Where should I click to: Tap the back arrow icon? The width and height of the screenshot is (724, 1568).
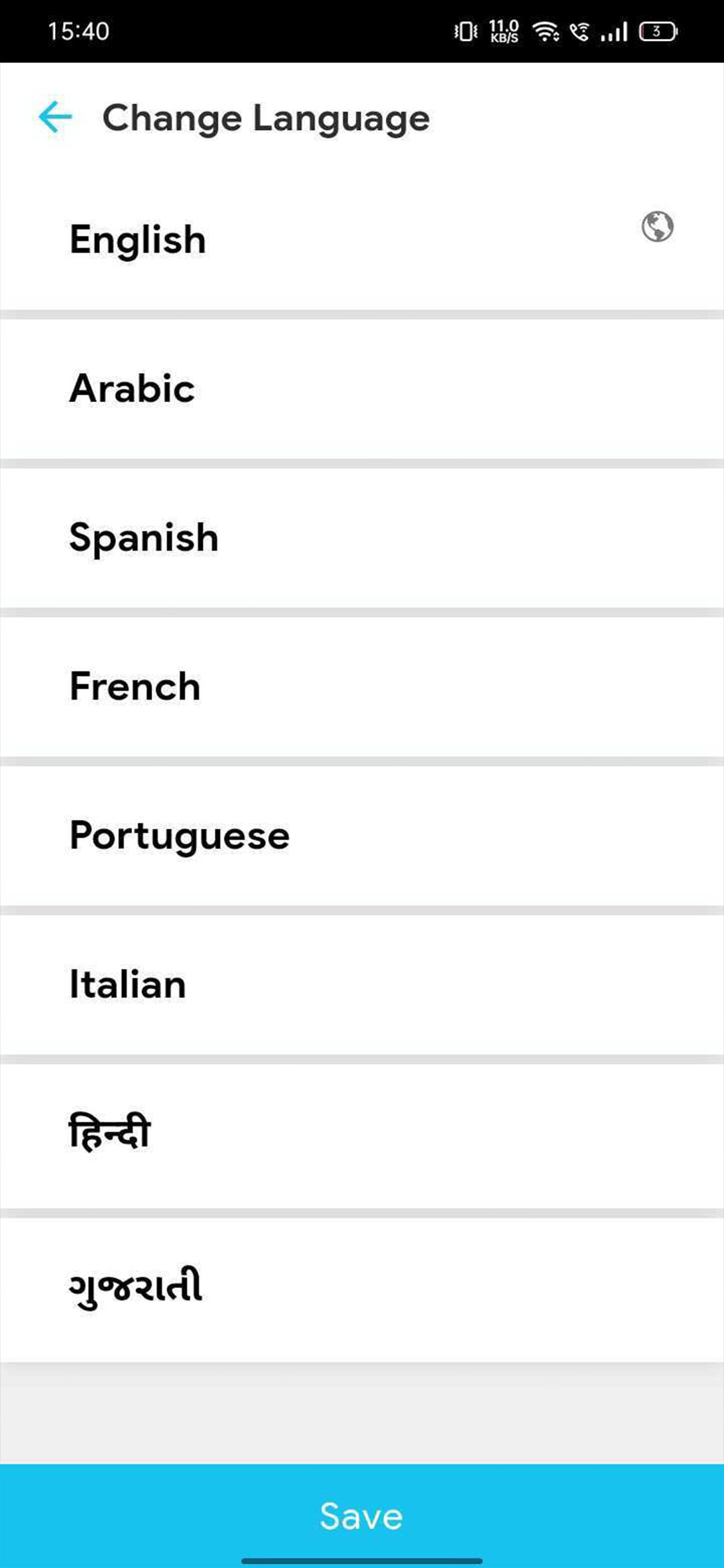pos(54,118)
